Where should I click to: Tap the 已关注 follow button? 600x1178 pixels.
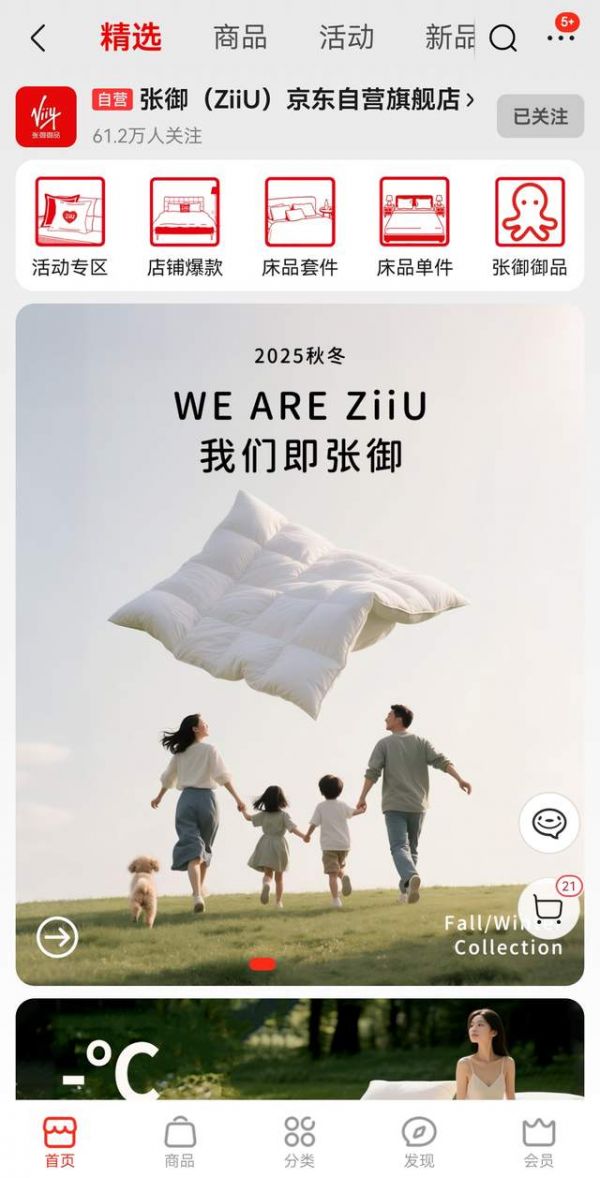540,117
